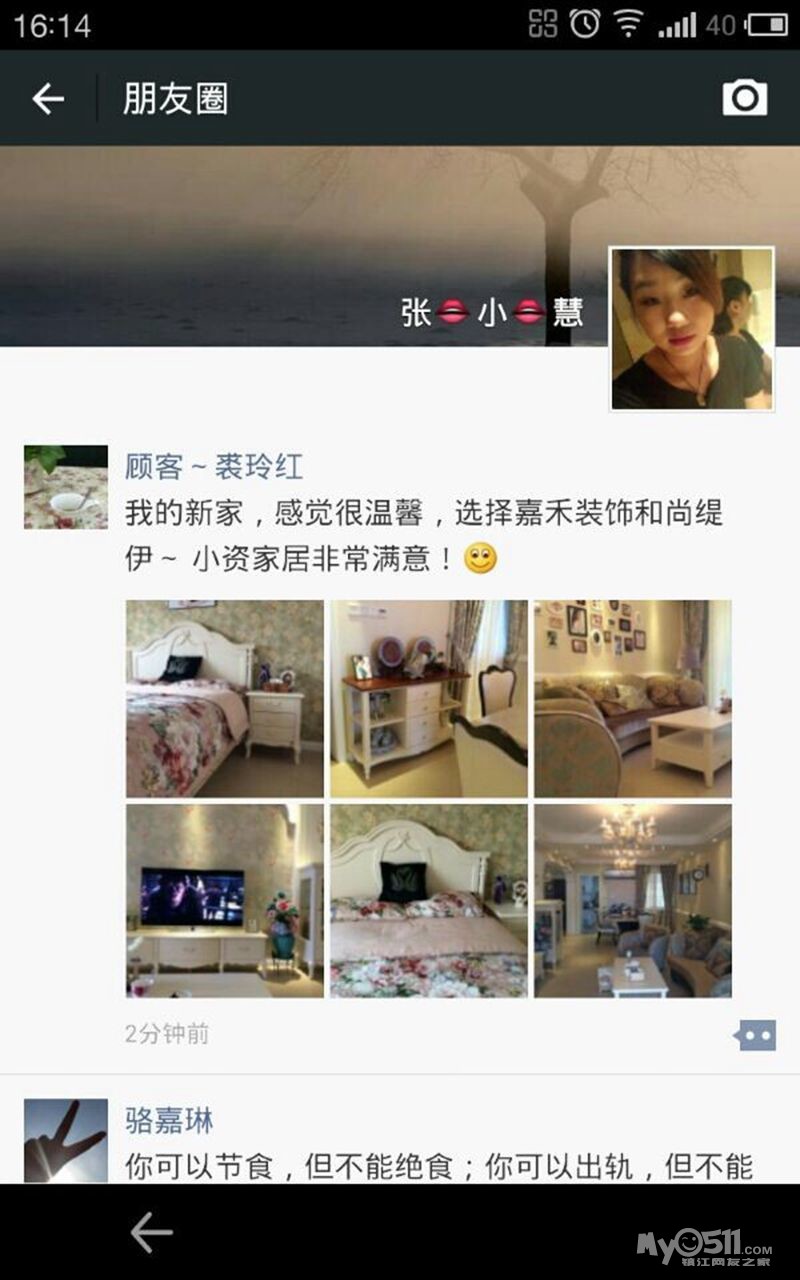Image resolution: width=800 pixels, height=1280 pixels.
Task: Open profile via name 骆嘉琳
Action: click(169, 1120)
